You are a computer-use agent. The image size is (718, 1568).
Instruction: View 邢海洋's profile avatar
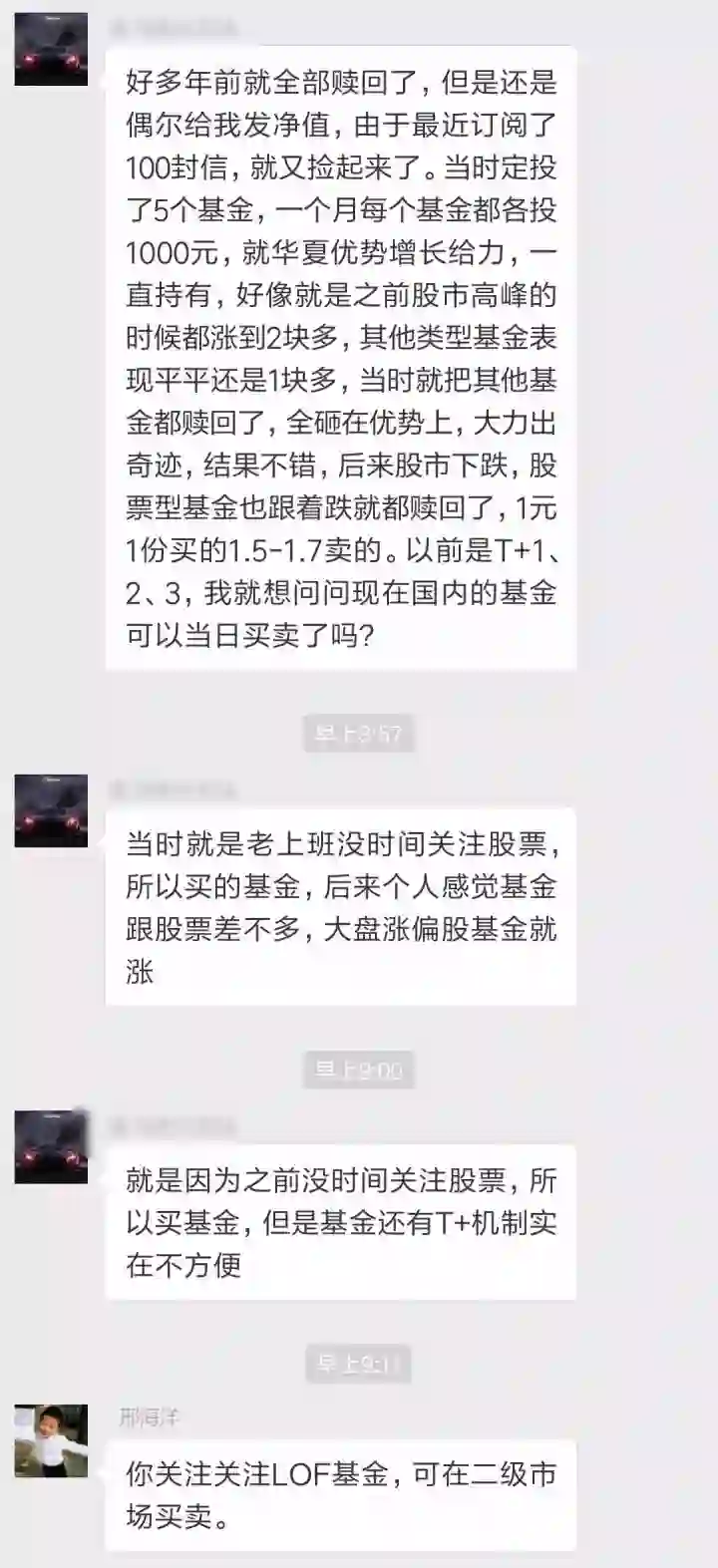click(51, 1440)
